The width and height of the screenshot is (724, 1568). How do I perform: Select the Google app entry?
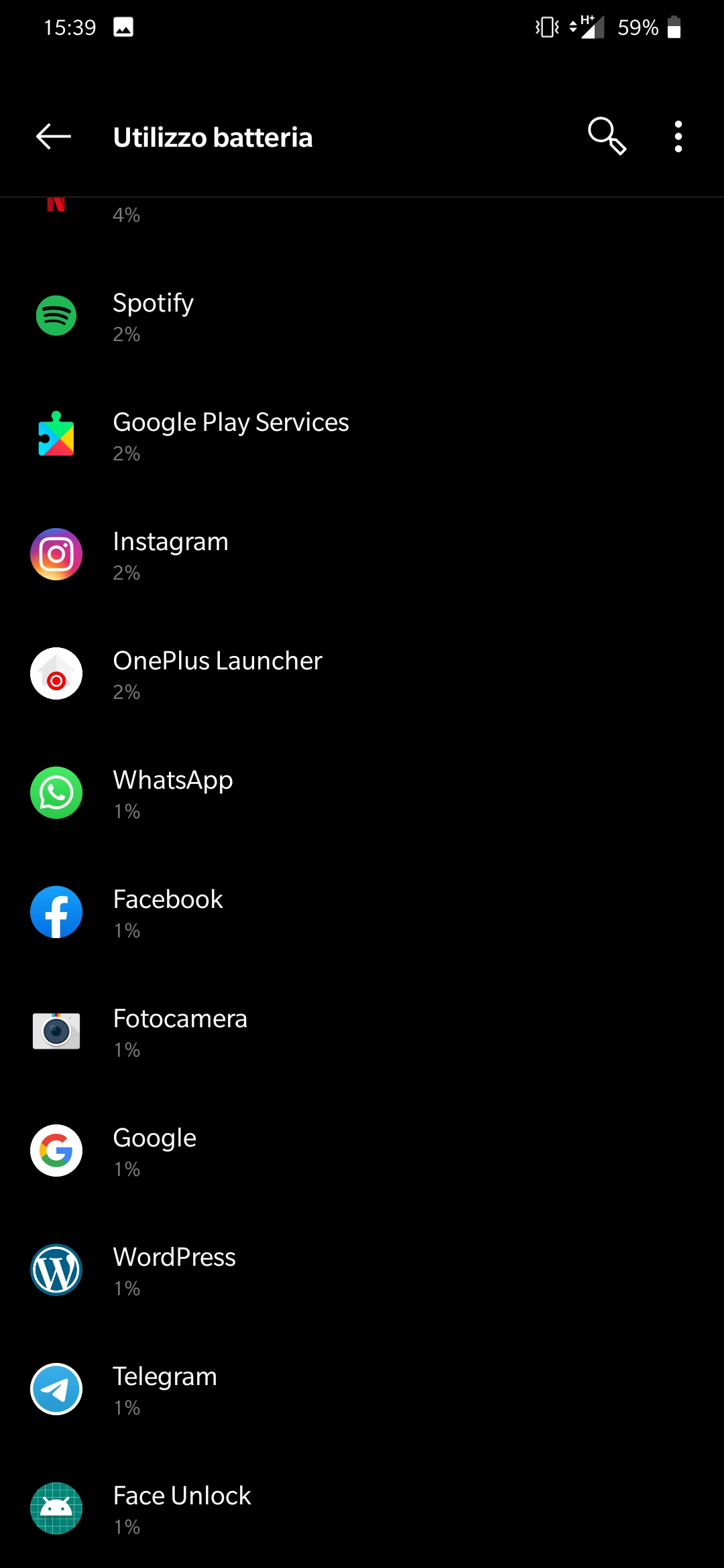pyautogui.click(x=362, y=1151)
